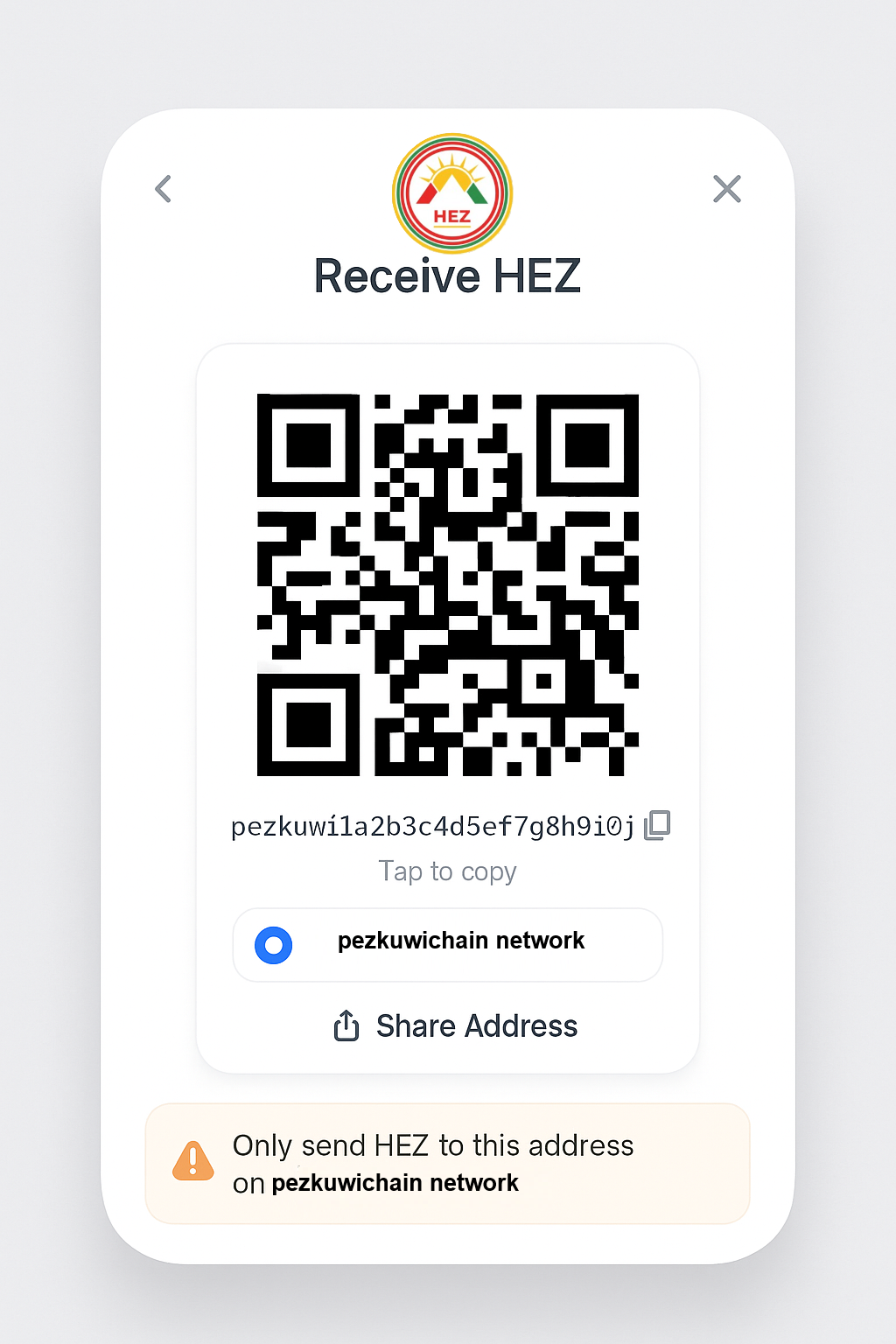Select the pezkuwichain network option
The height and width of the screenshot is (1344, 896).
pyautogui.click(x=447, y=945)
